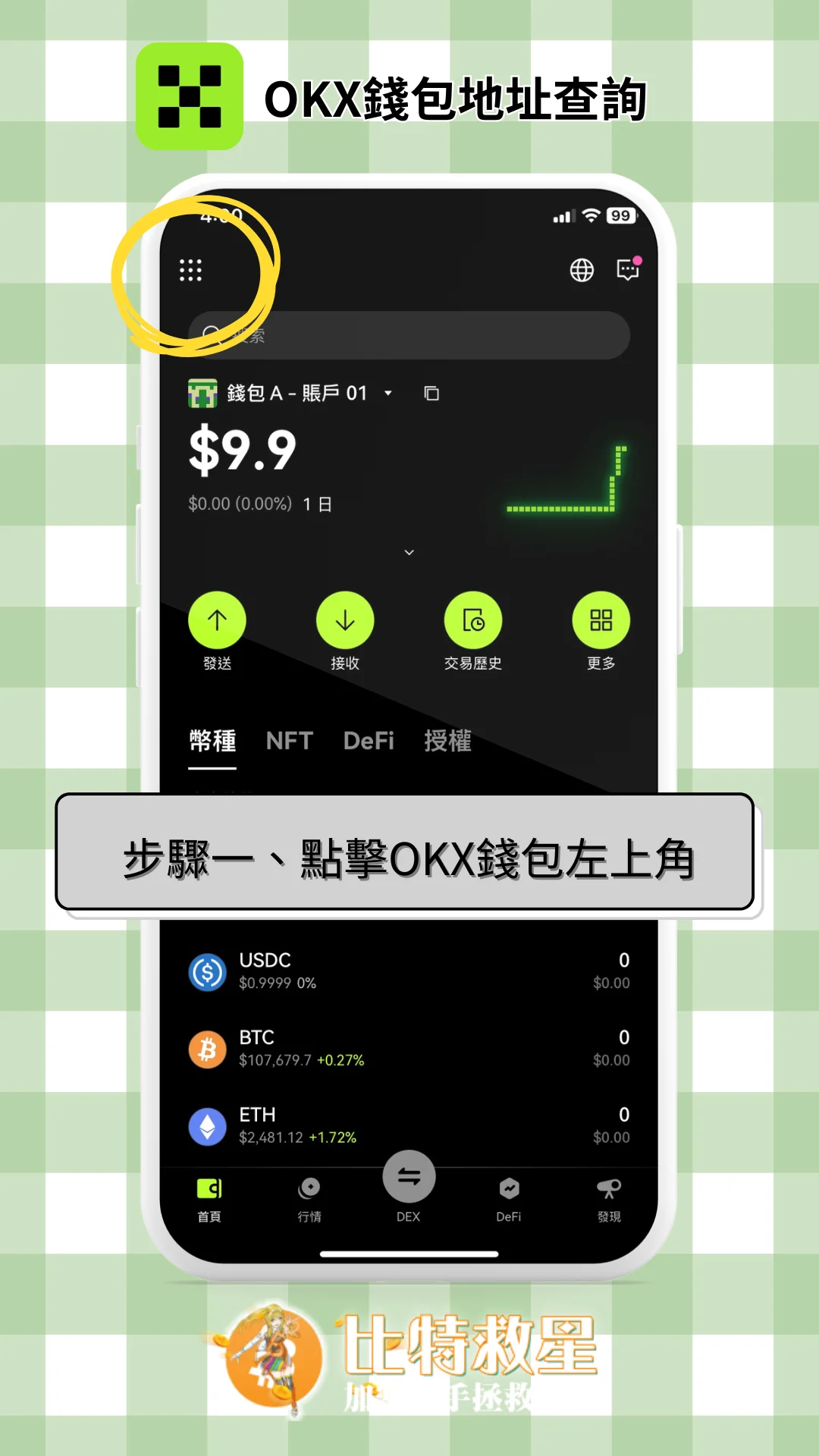The height and width of the screenshot is (1456, 819).
Task: Switch to the 授權 (Authorization) tab
Action: [447, 741]
